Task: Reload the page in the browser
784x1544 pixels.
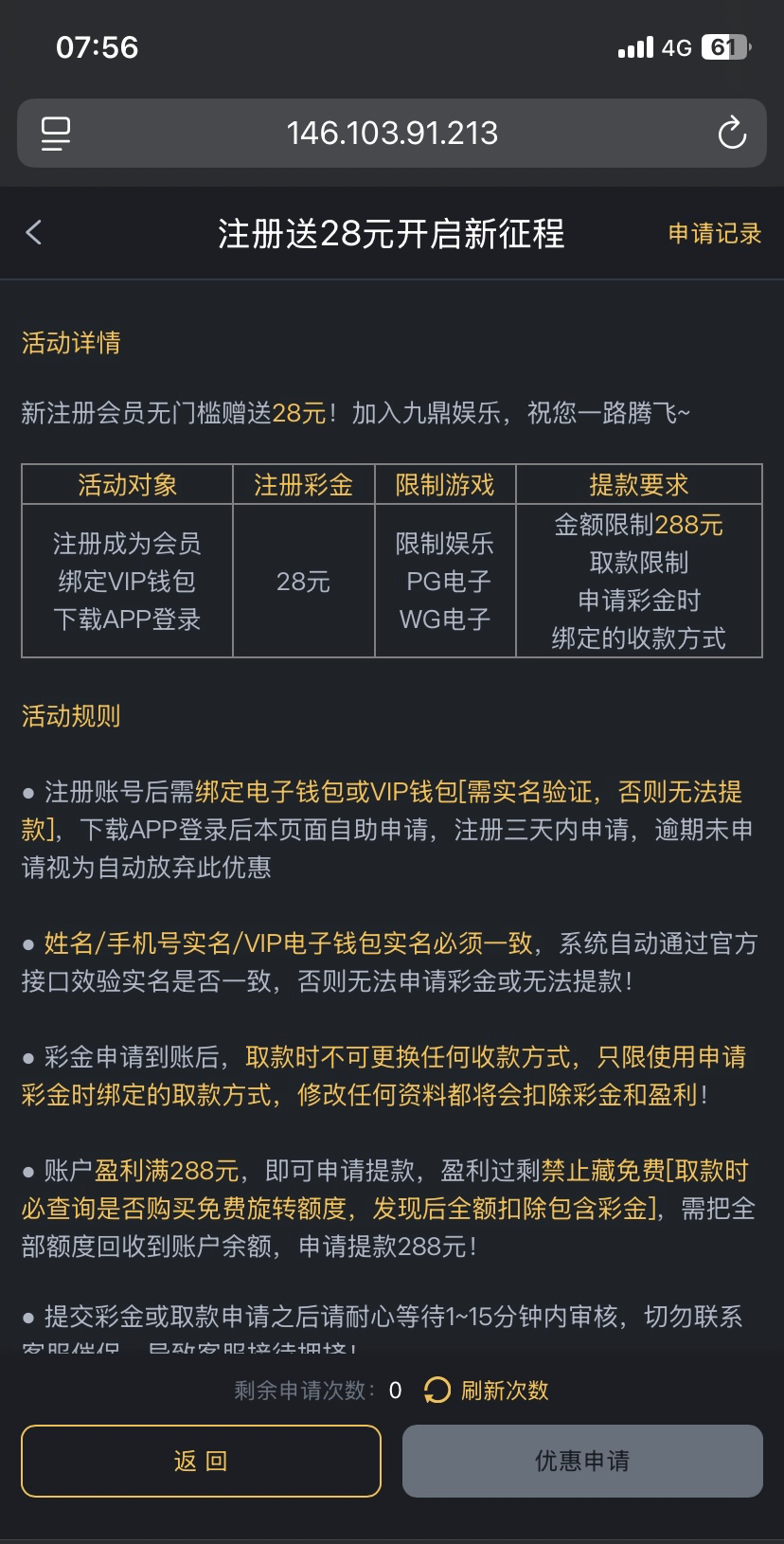Action: pos(731,134)
